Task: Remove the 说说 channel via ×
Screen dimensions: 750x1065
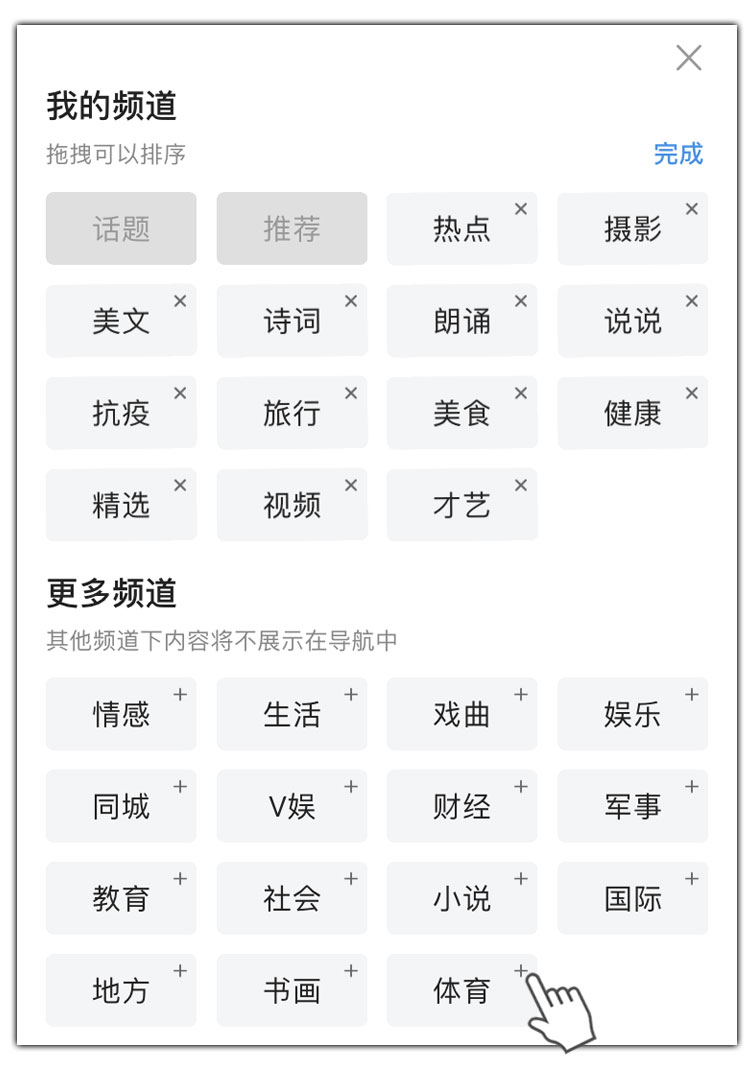Action: coord(690,300)
